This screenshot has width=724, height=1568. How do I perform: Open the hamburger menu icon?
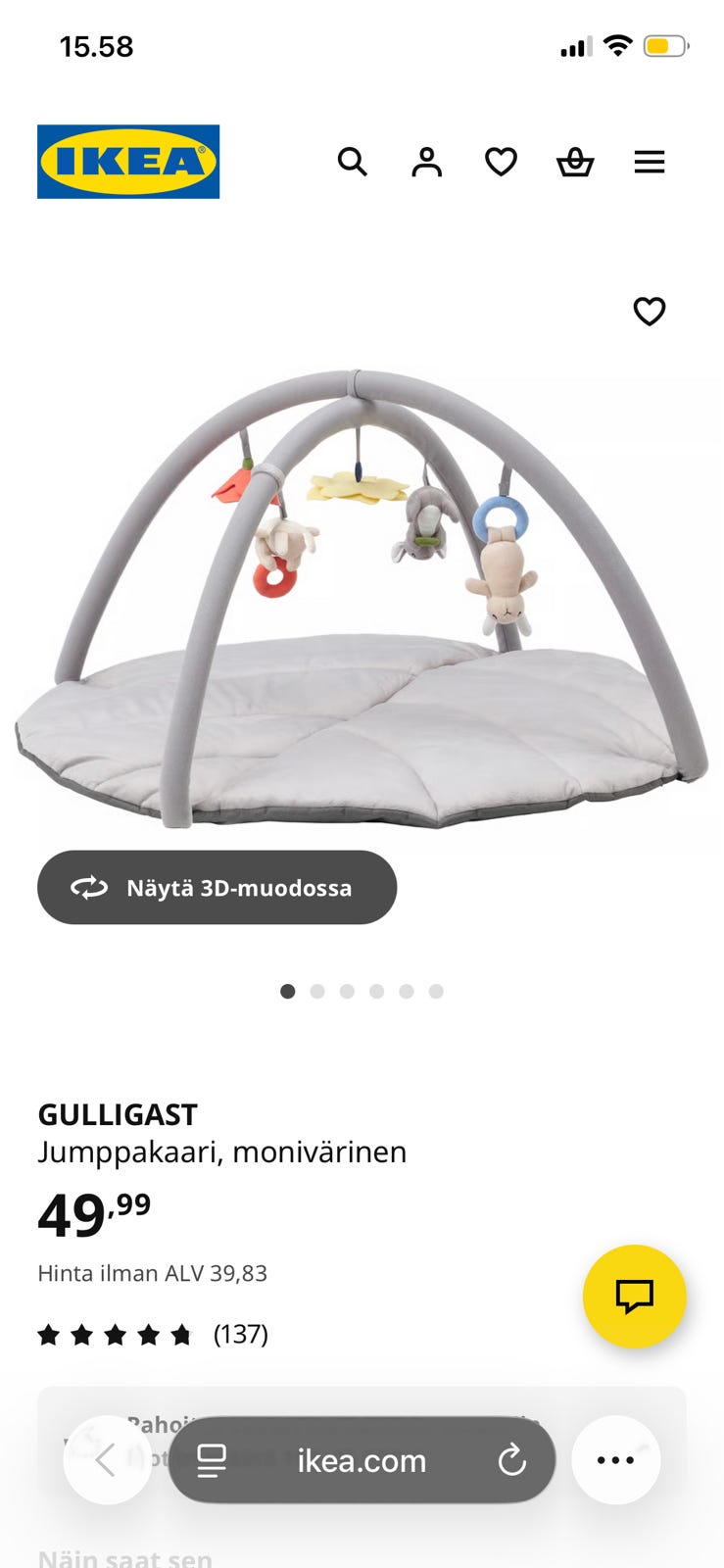click(650, 162)
